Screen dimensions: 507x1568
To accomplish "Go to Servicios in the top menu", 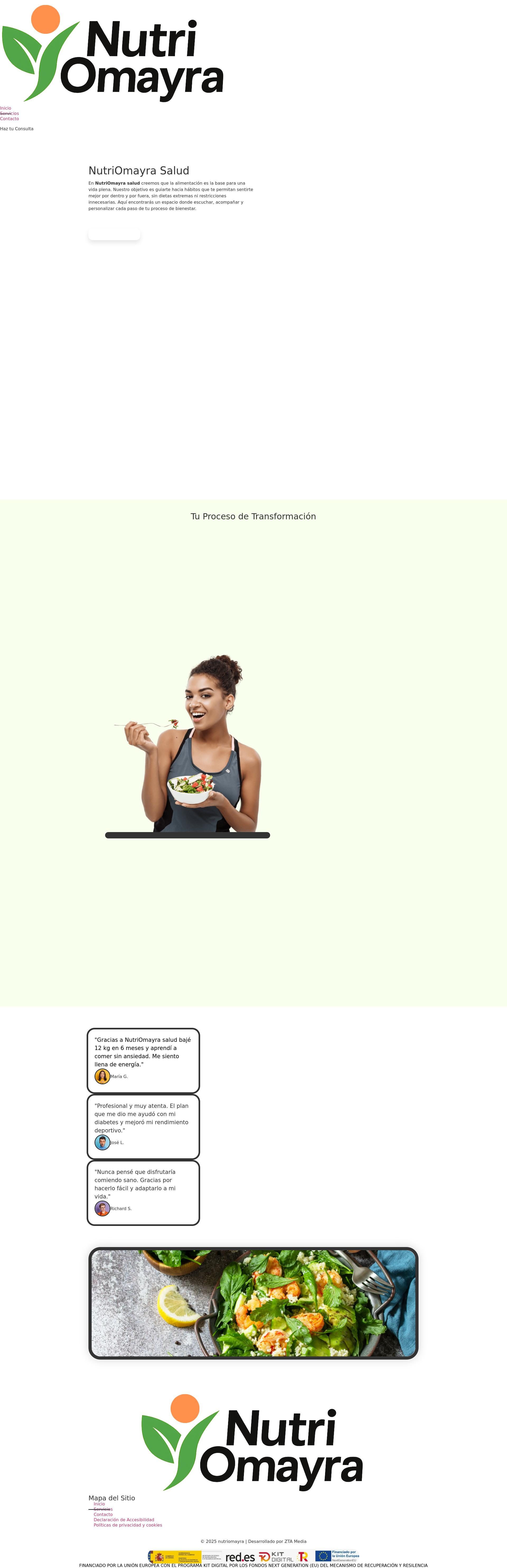I will point(9,113).
